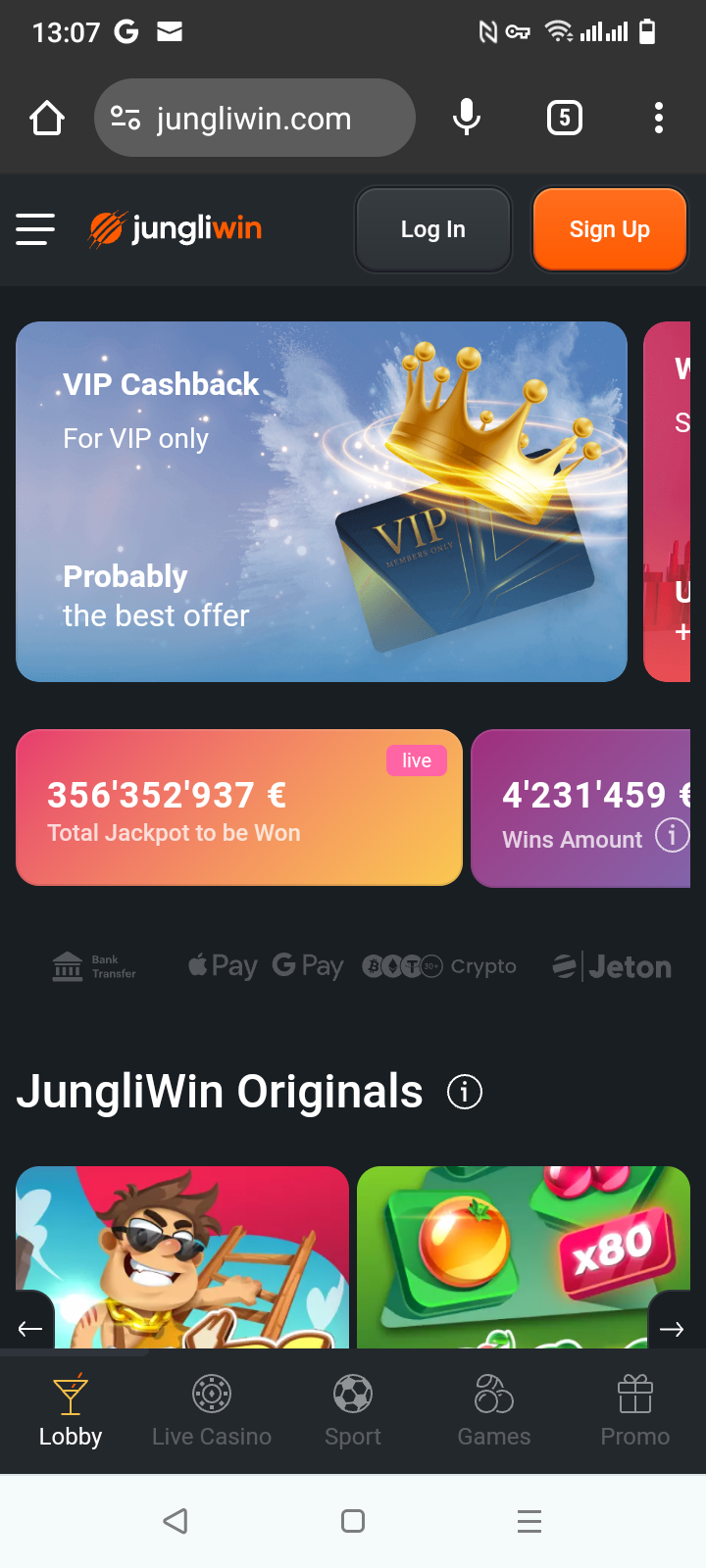Open the Total Jackpot to be Won card

[239, 808]
